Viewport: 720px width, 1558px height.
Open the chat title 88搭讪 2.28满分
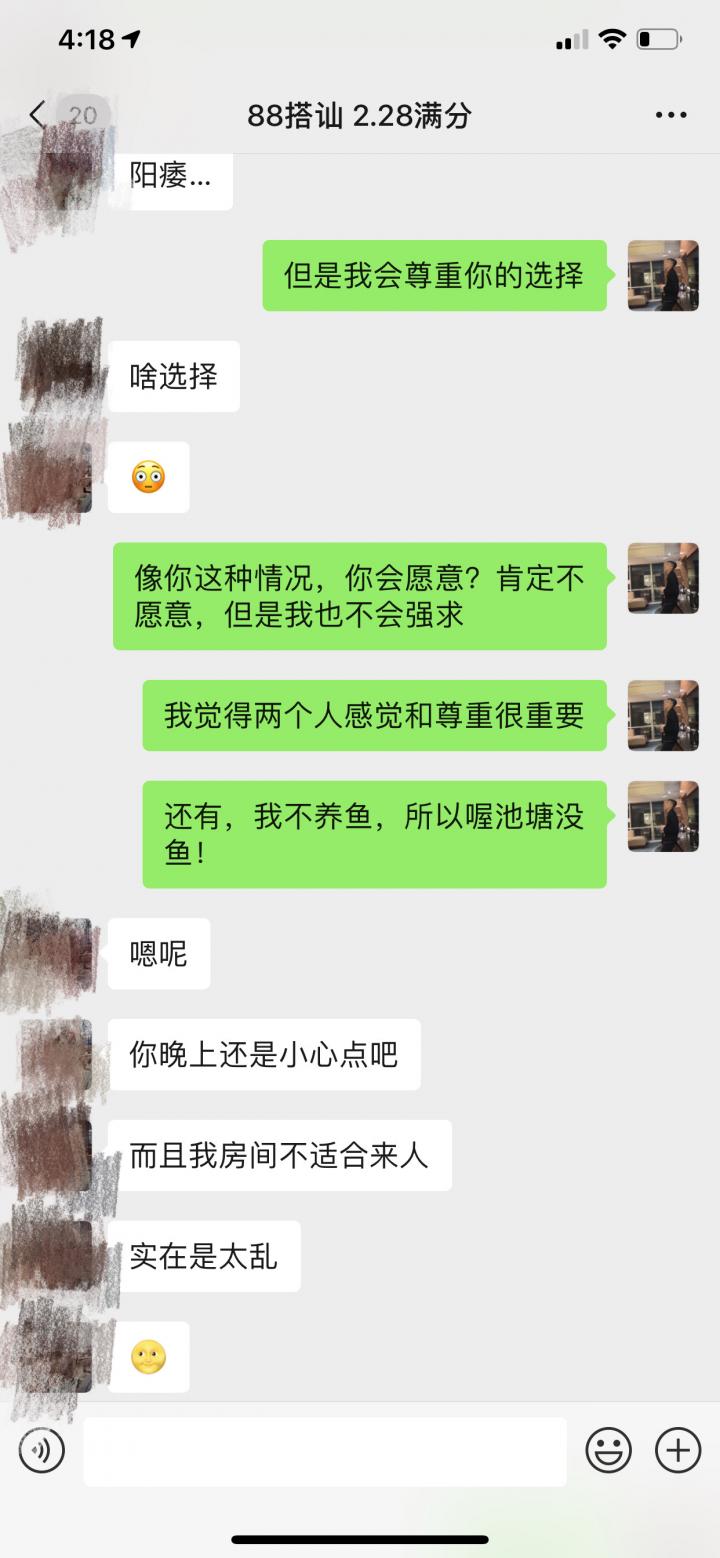[360, 115]
